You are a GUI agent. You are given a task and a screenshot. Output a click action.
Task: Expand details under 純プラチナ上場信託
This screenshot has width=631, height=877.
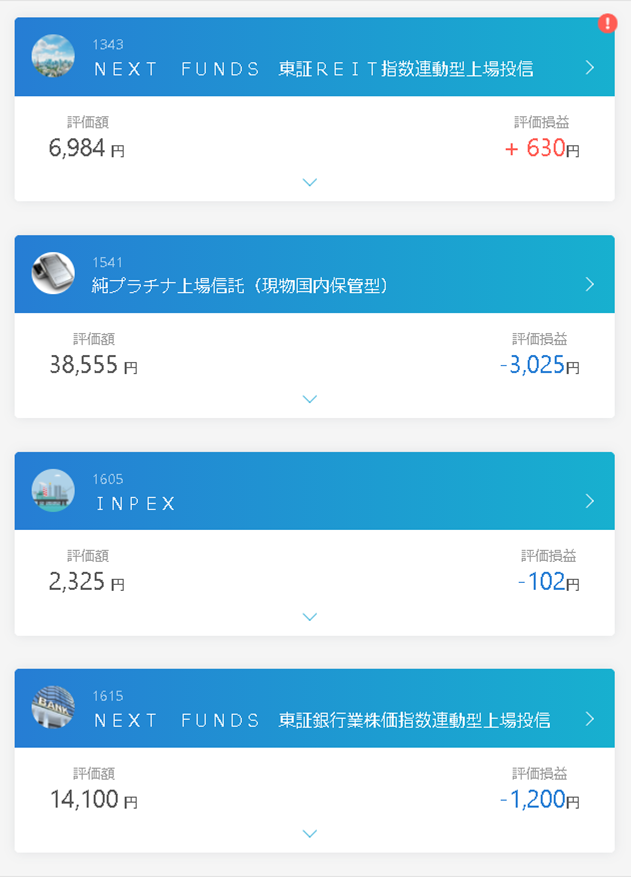(310, 399)
